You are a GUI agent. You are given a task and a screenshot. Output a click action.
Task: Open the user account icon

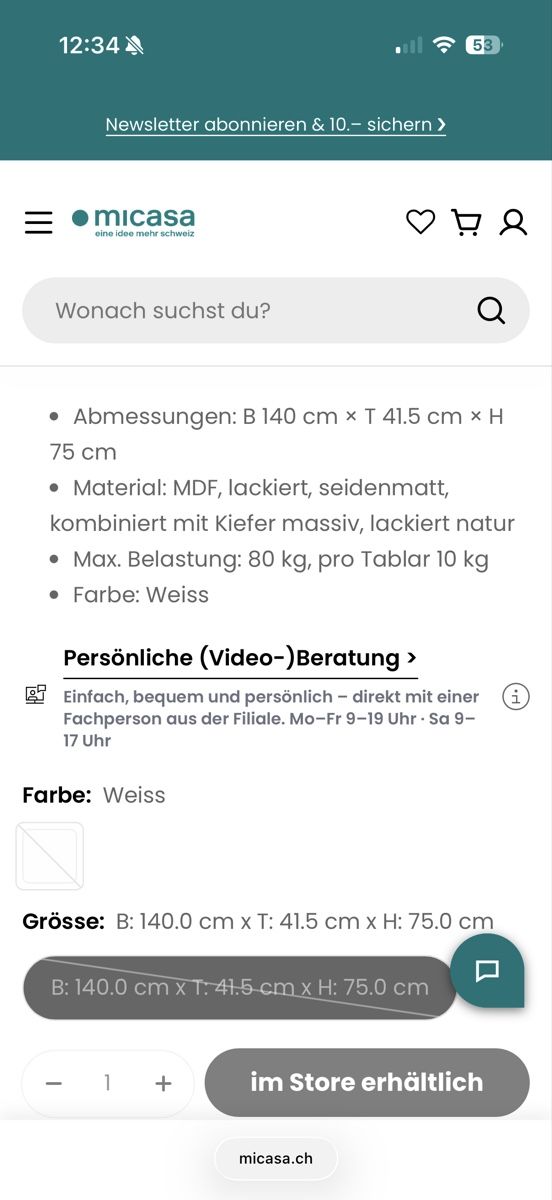click(513, 222)
